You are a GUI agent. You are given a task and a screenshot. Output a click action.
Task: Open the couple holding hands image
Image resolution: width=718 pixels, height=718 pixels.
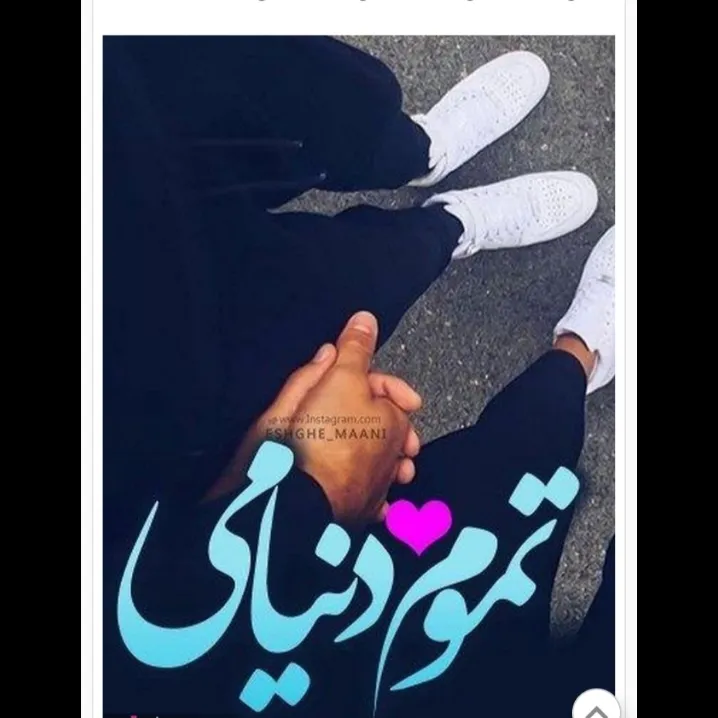[x=359, y=376]
